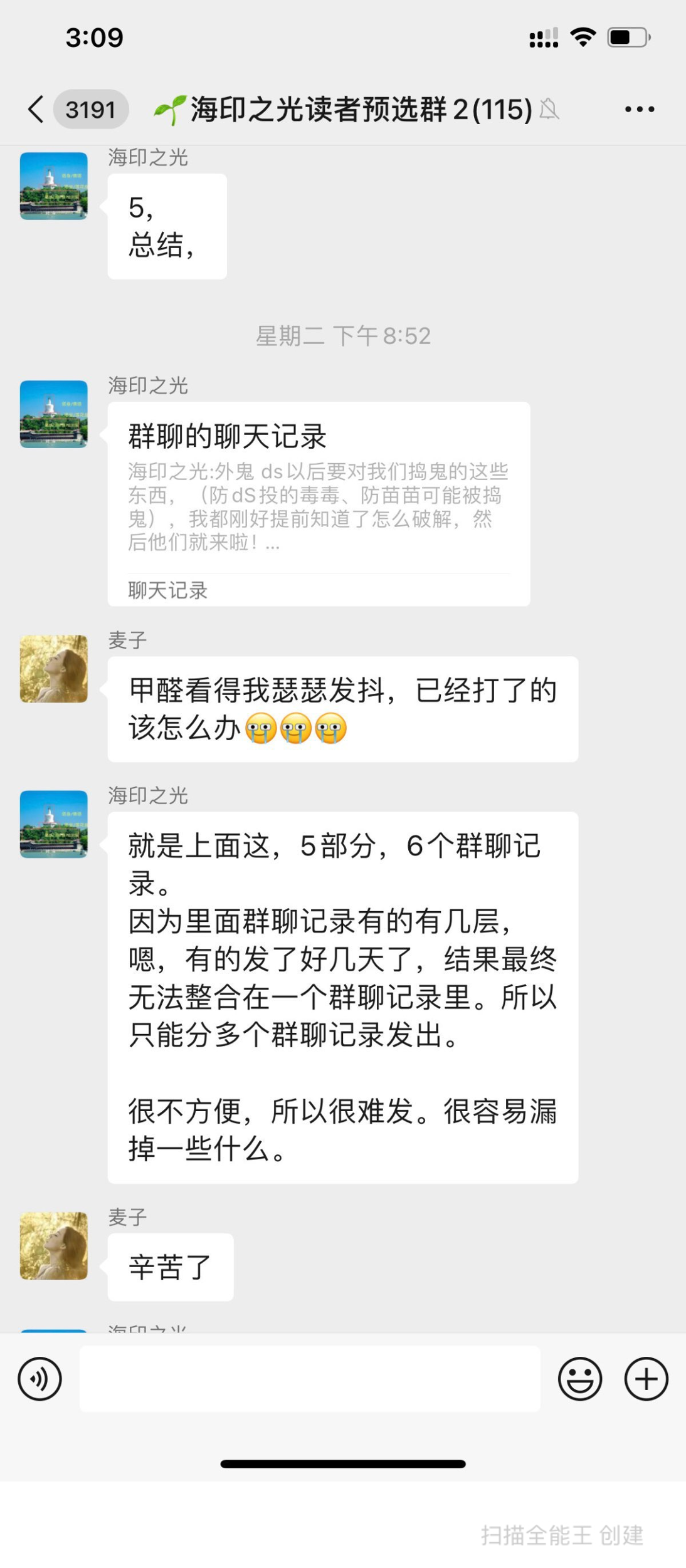Open the plus attachments menu
Viewport: 686px width, 1568px height.
coord(646,1379)
